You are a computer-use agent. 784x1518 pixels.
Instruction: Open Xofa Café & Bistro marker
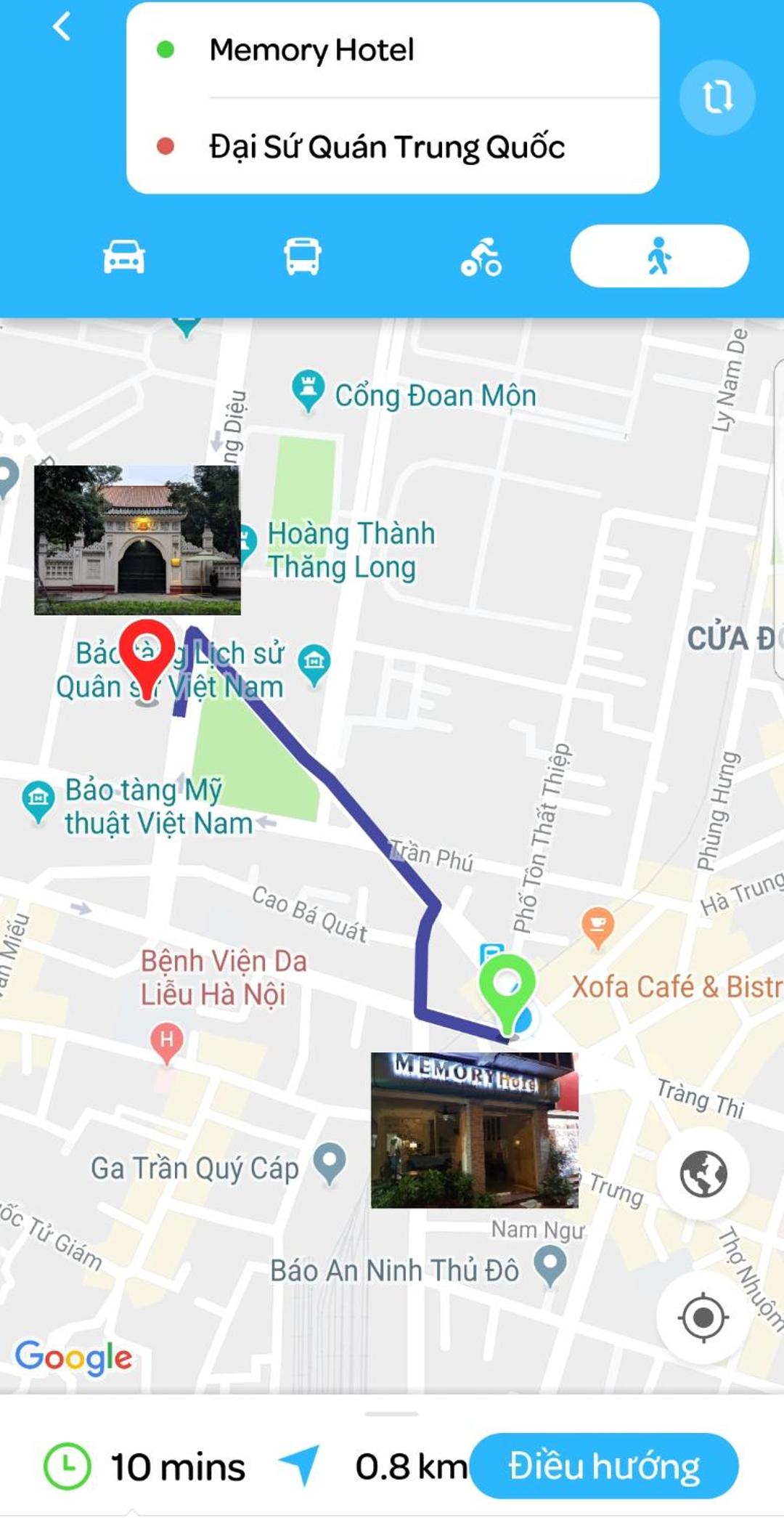[597, 926]
